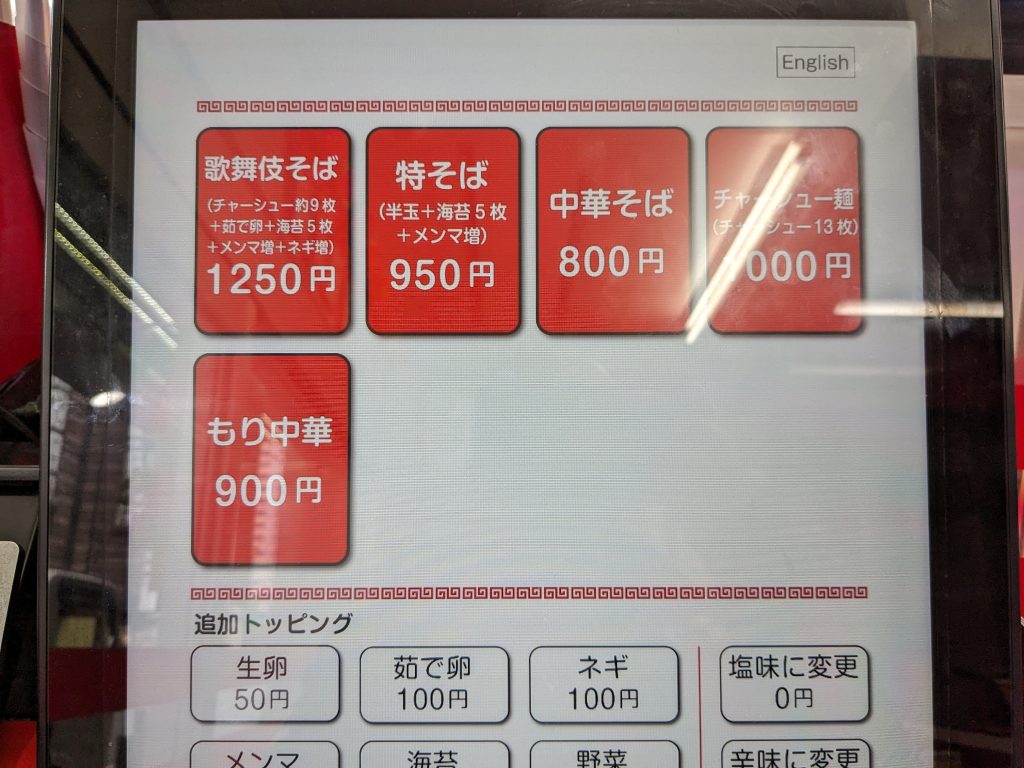Switch the language to English
The width and height of the screenshot is (1024, 768).
pos(815,62)
